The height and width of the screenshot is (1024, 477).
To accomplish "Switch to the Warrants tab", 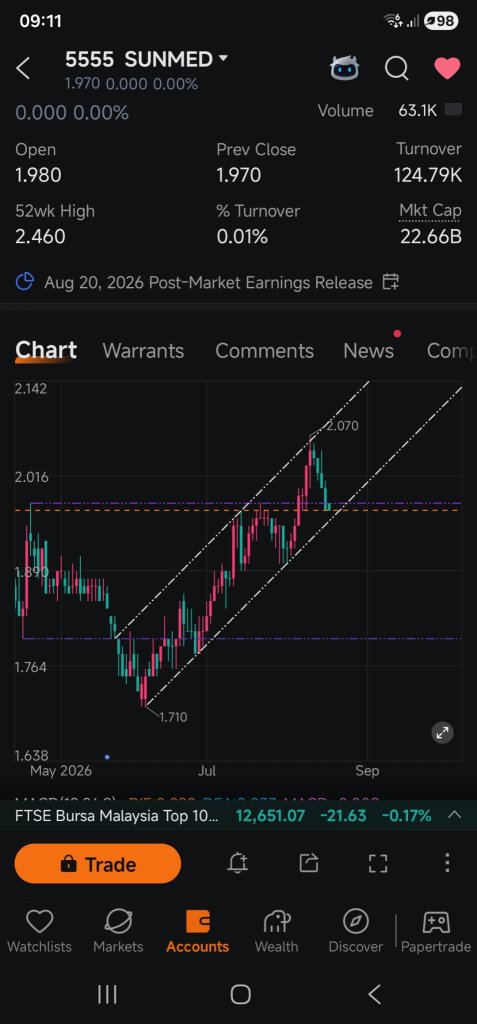I will pos(143,351).
